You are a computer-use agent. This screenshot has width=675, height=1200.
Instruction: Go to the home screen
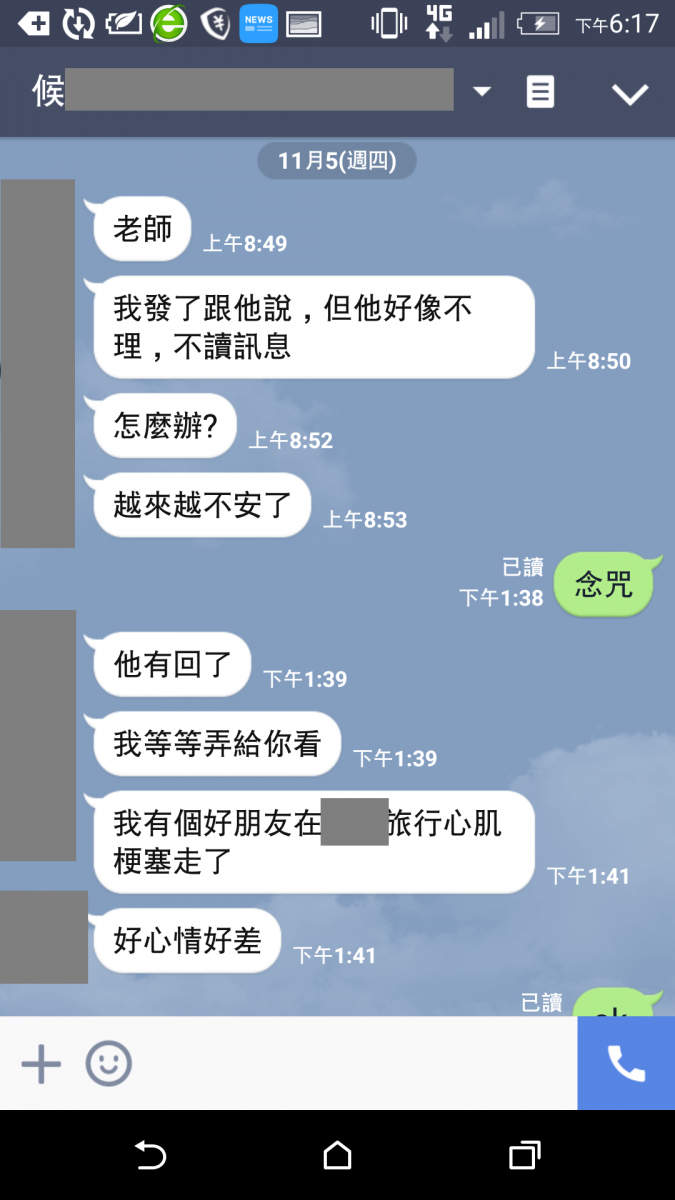[338, 1156]
